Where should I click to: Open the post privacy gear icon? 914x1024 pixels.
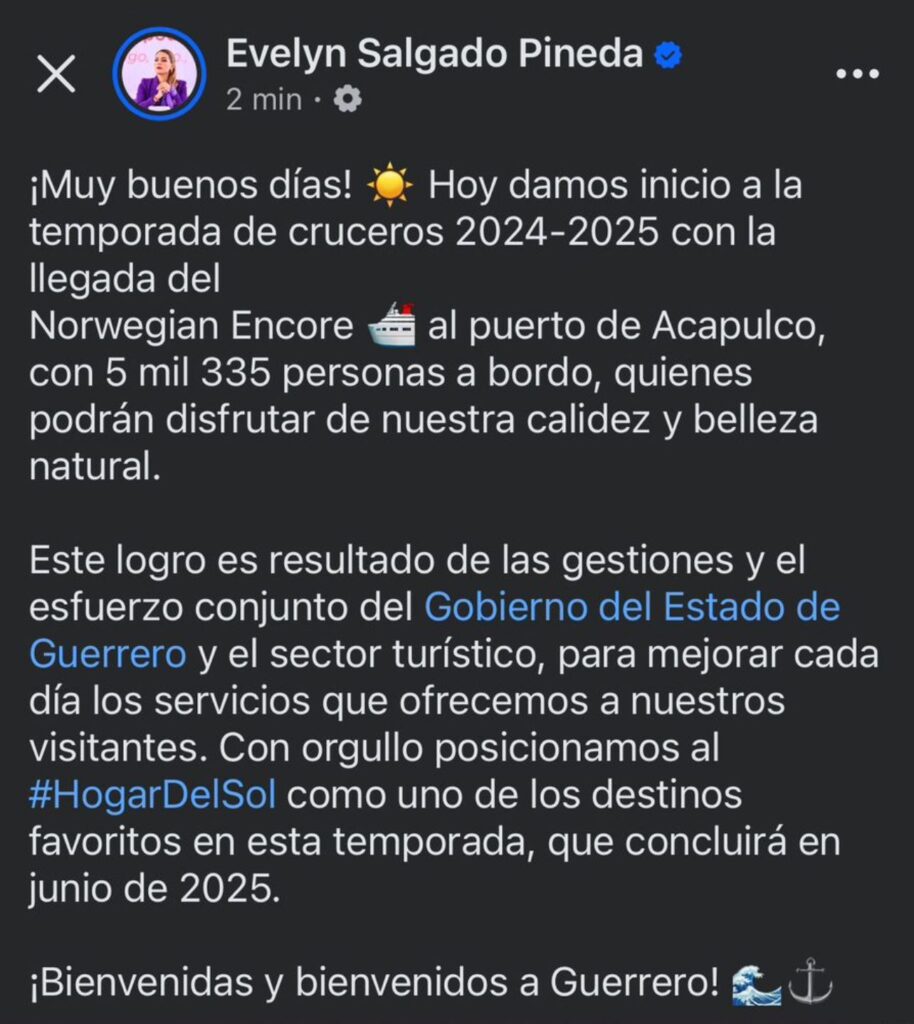click(x=347, y=99)
